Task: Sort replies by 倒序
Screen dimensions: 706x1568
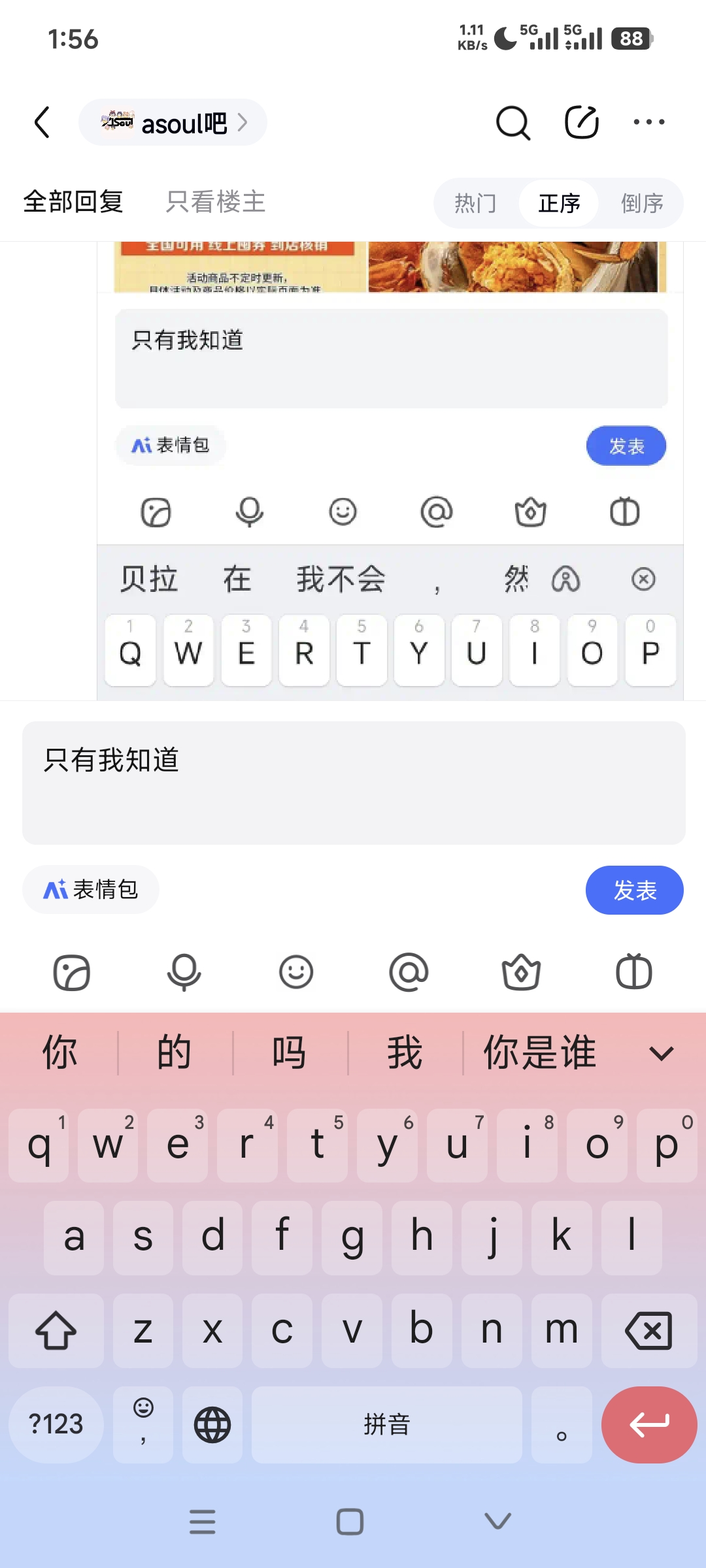Action: coord(641,203)
